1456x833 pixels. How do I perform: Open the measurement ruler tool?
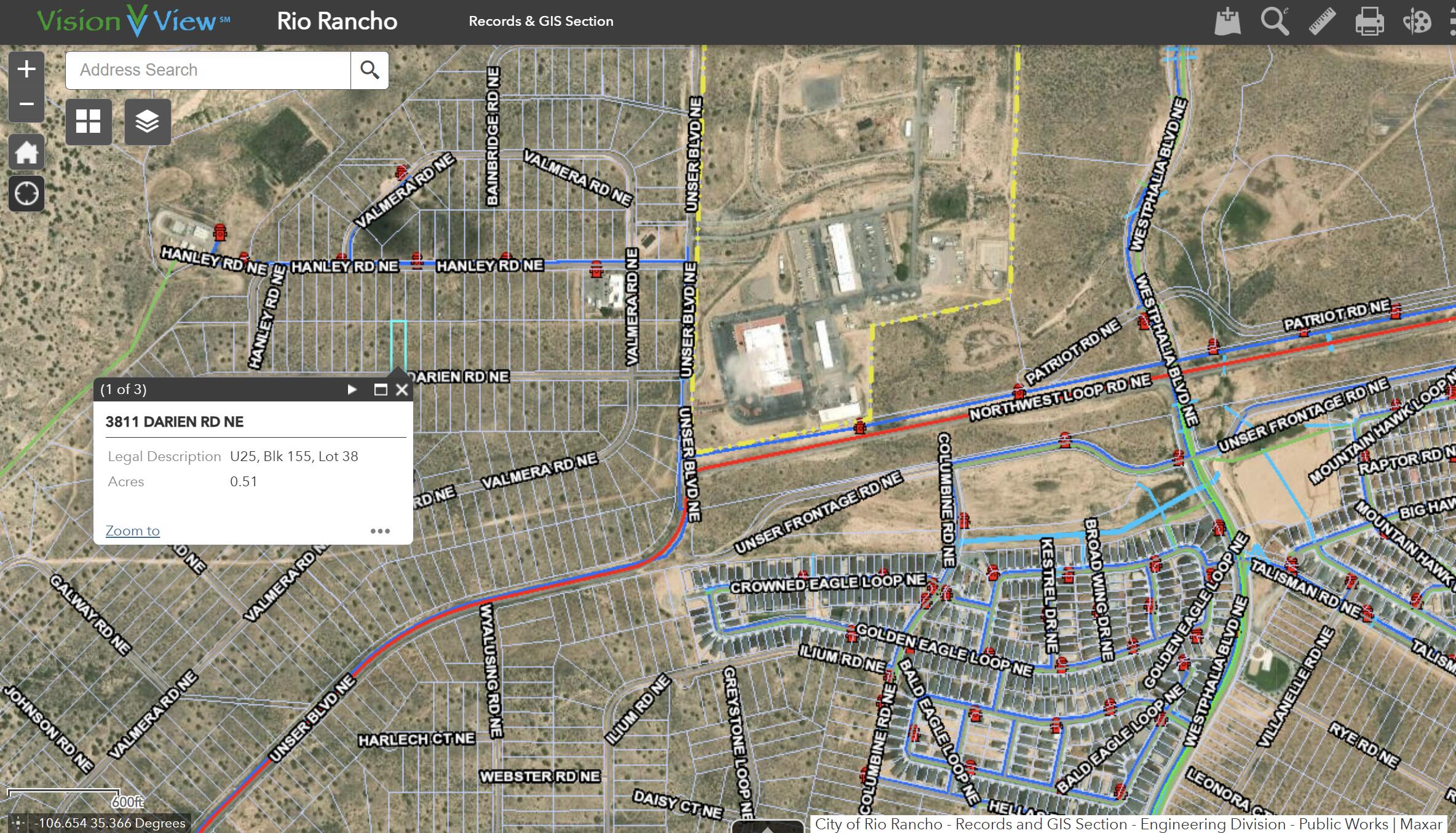click(x=1322, y=22)
